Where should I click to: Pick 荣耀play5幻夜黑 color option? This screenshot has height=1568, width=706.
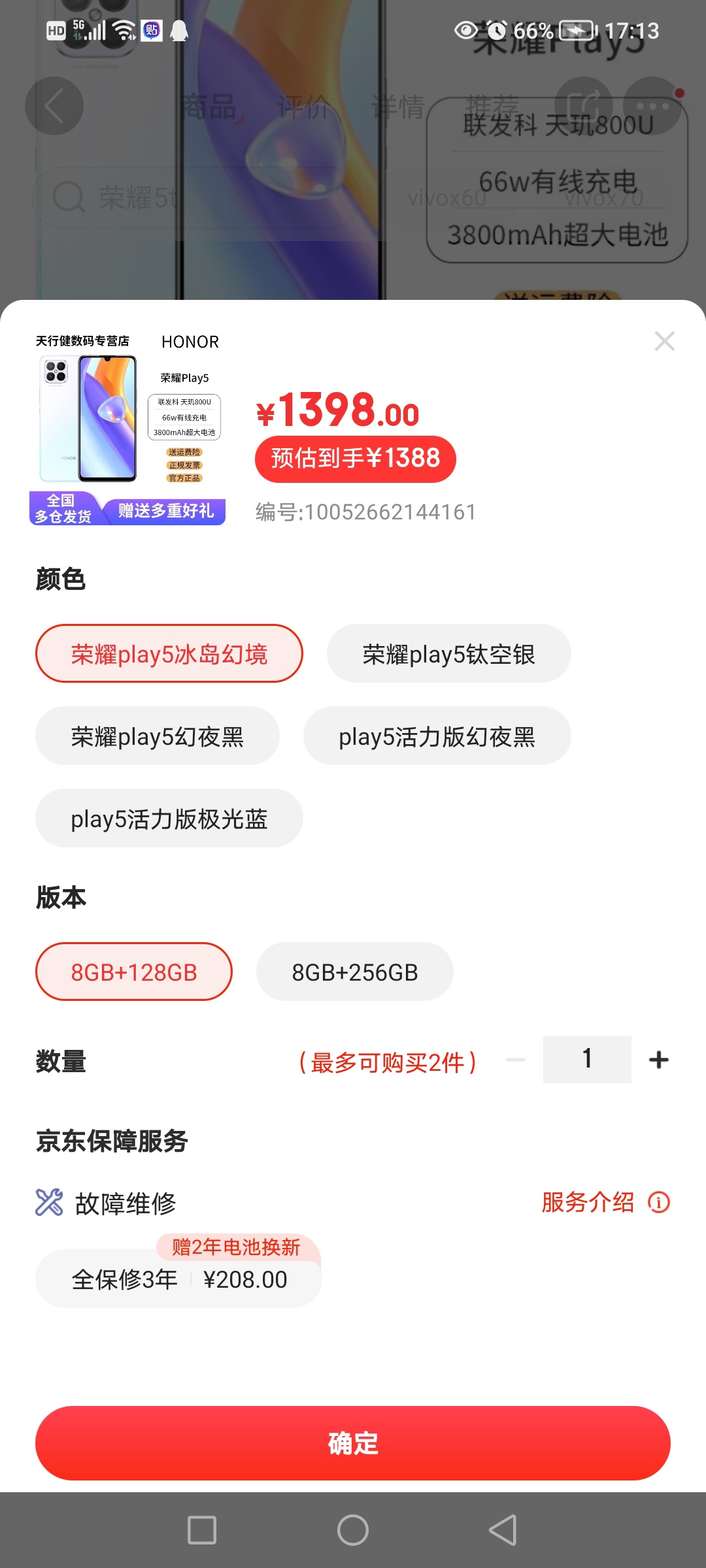(x=157, y=736)
